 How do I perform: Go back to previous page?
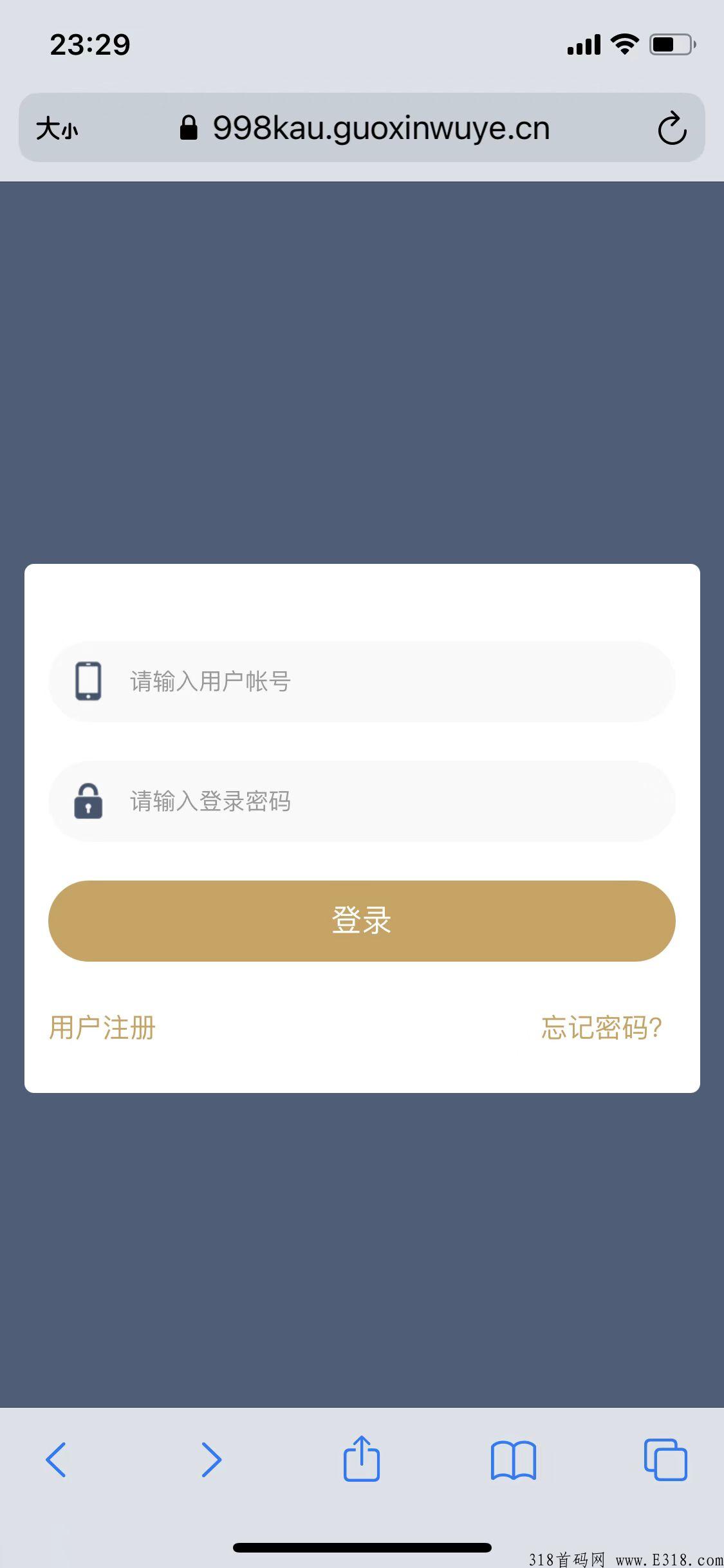pyautogui.click(x=56, y=1459)
